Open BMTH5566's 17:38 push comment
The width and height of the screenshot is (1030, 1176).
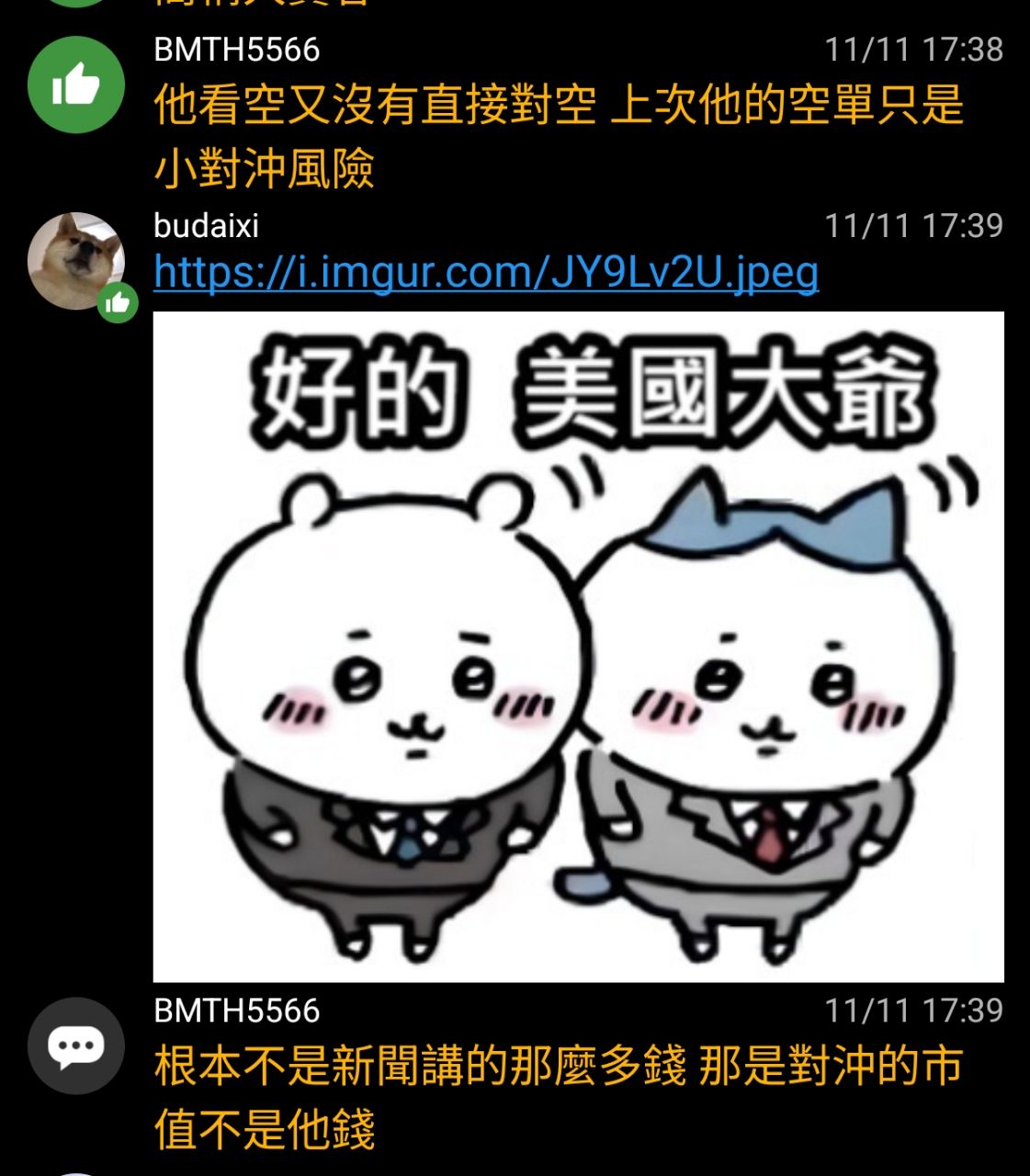tap(558, 136)
